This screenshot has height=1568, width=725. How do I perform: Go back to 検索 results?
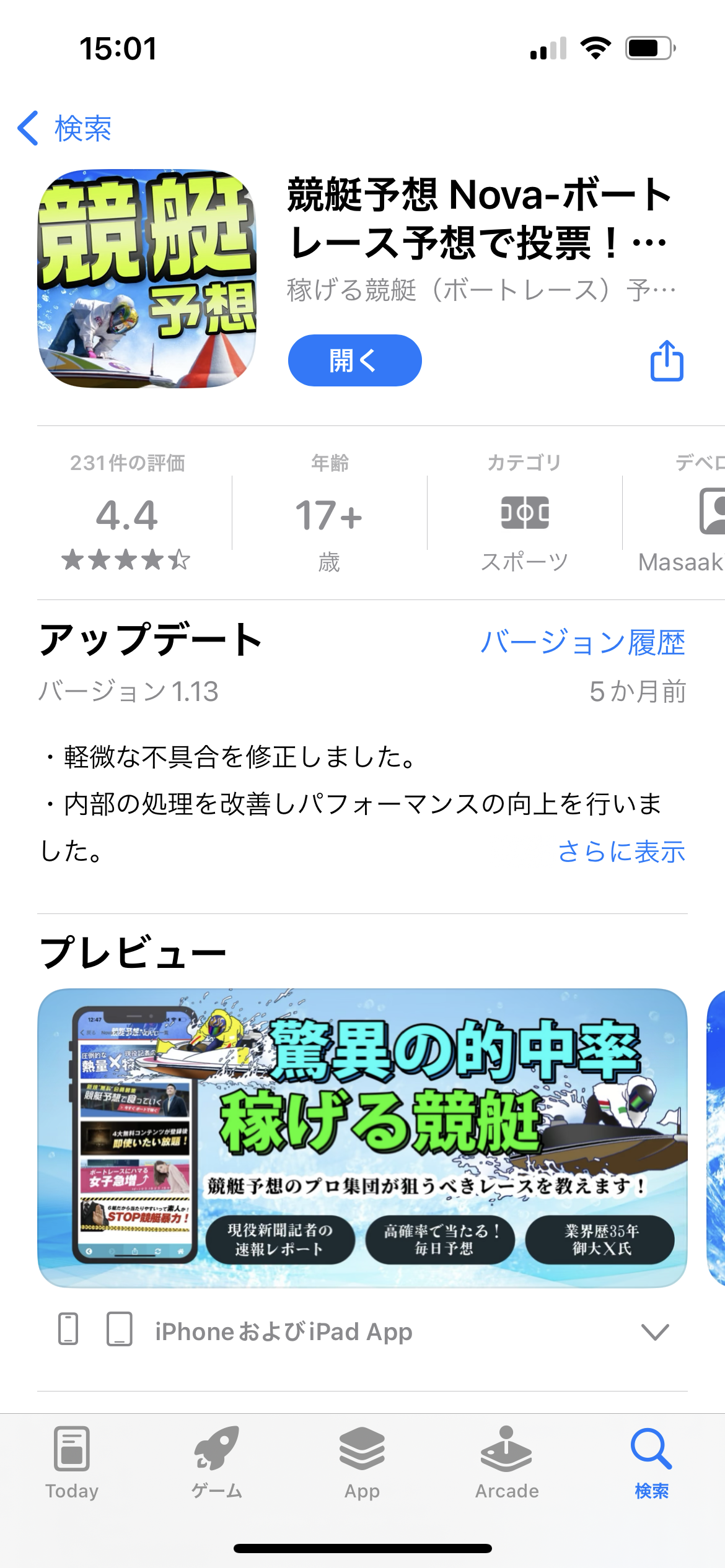coord(64,128)
